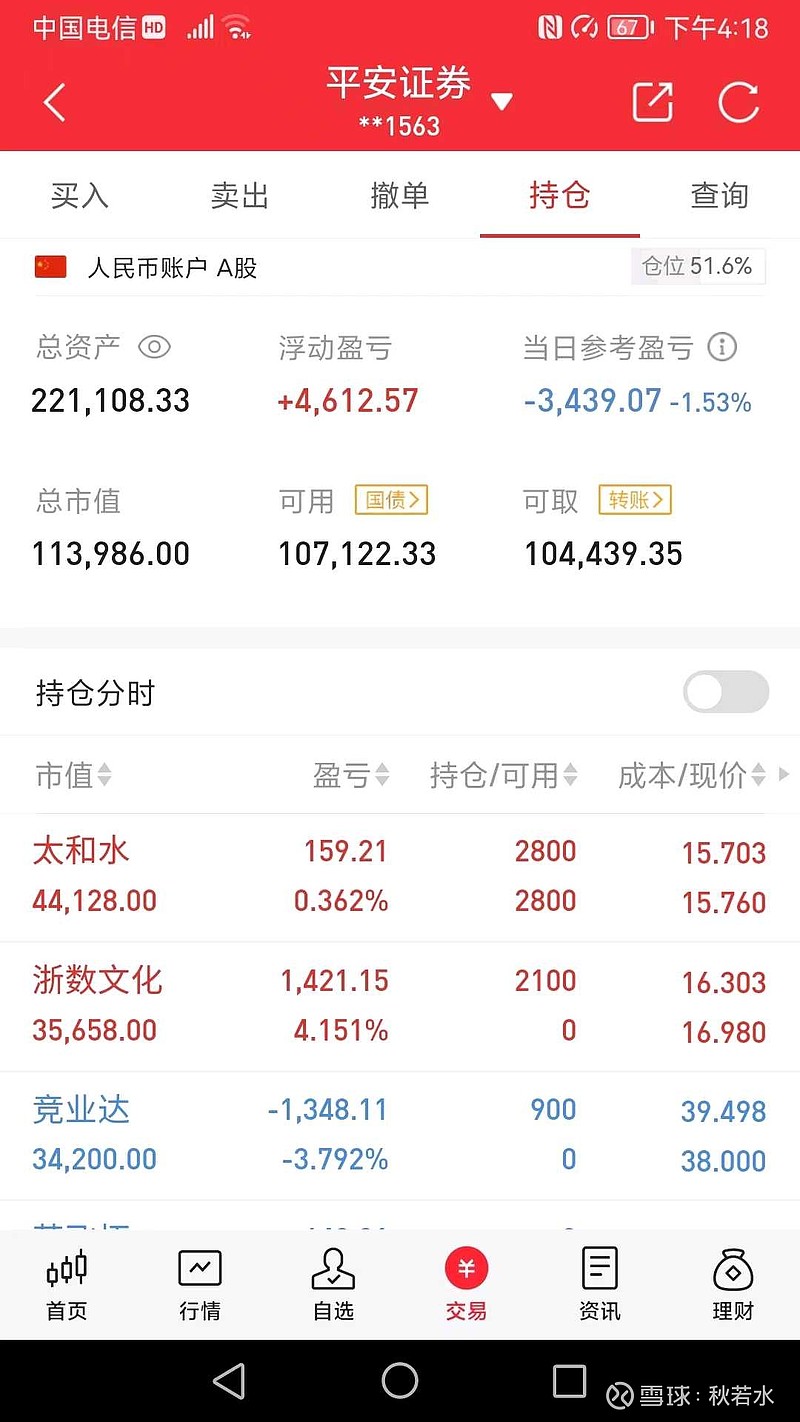800x1422 pixels.
Task: Open the 撤单 tab
Action: click(x=400, y=196)
